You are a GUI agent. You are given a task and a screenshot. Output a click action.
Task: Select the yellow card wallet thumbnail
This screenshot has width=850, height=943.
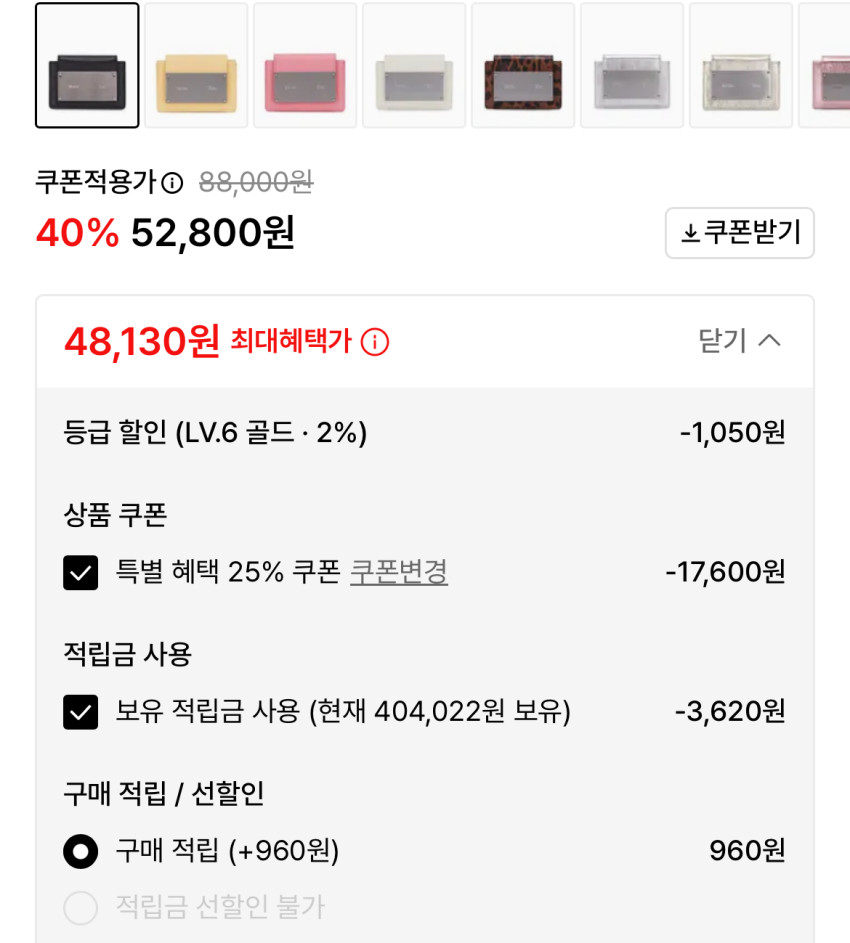196,65
